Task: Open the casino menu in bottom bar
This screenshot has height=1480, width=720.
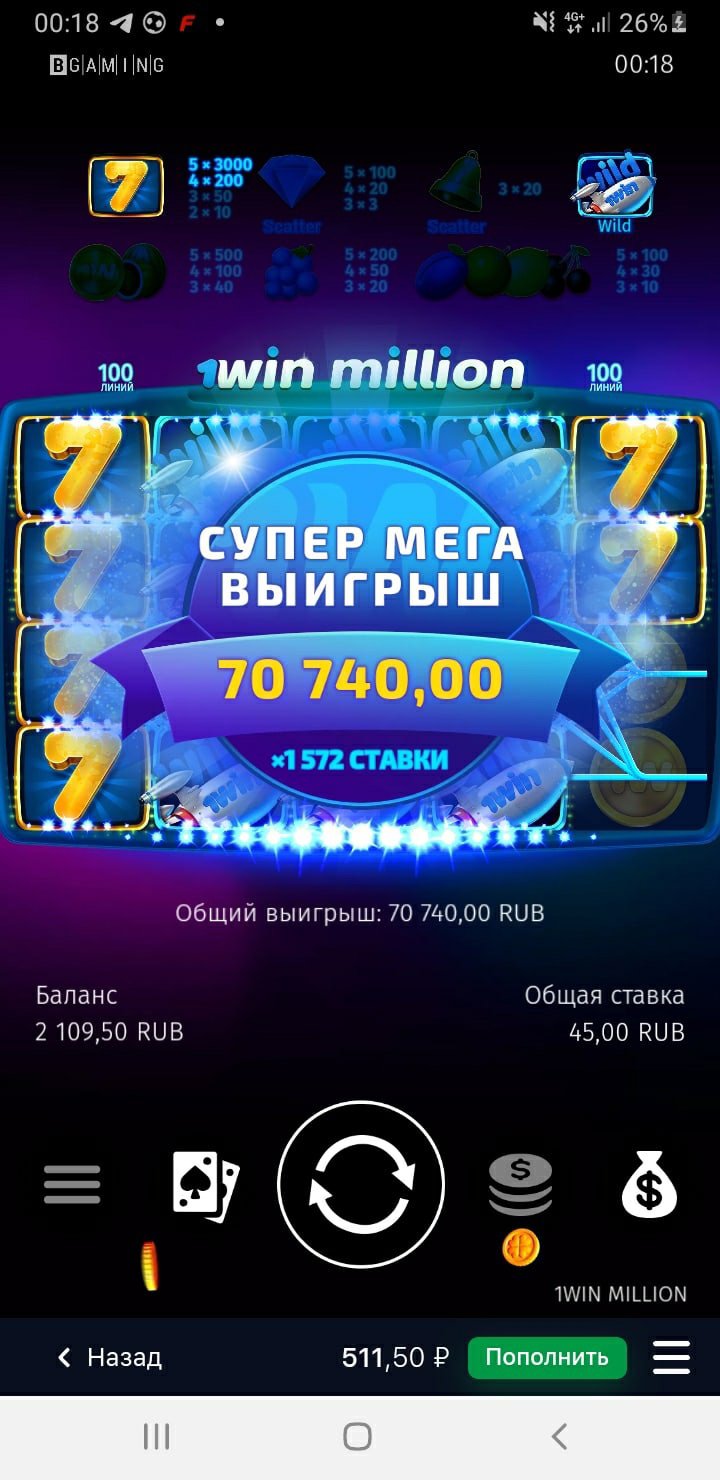Action: tap(671, 1357)
